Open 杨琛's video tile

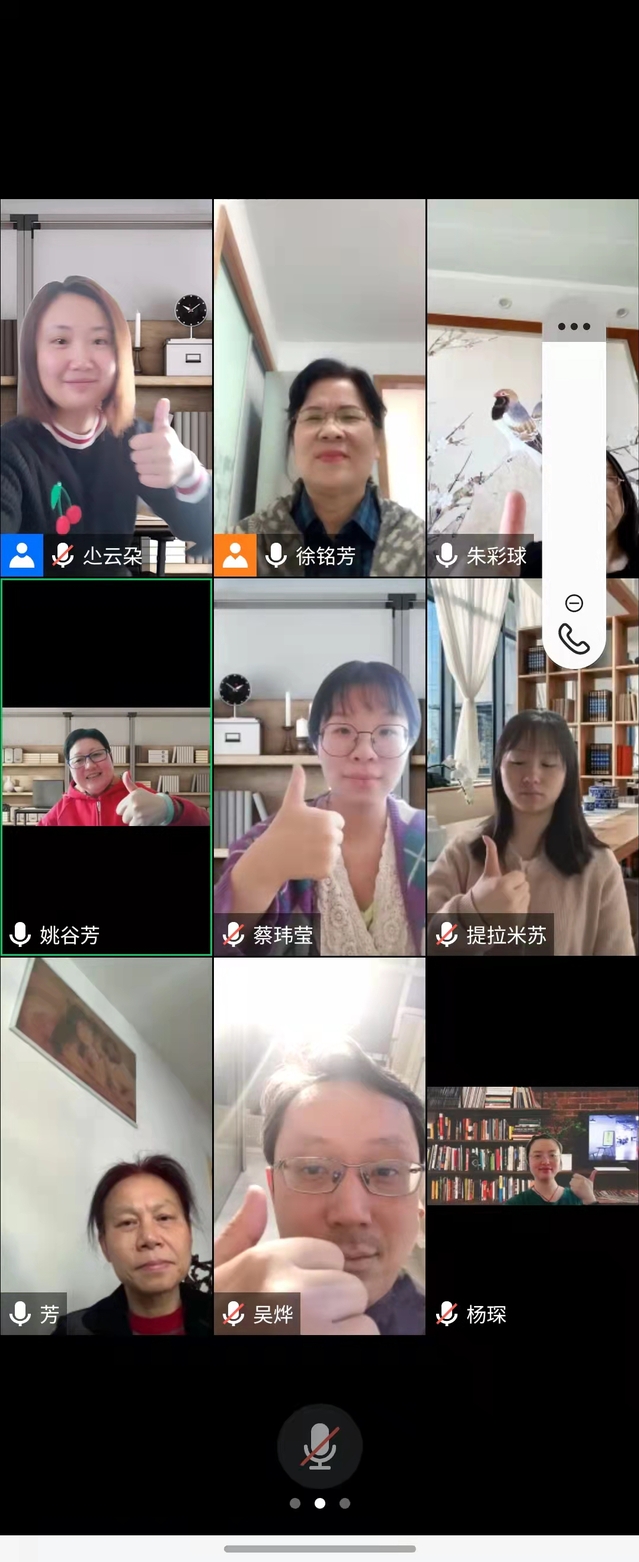532,1146
